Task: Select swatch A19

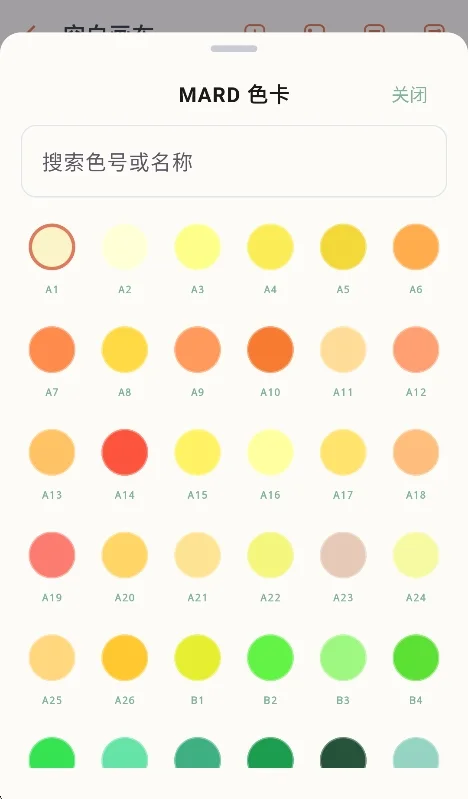Action: 52,555
